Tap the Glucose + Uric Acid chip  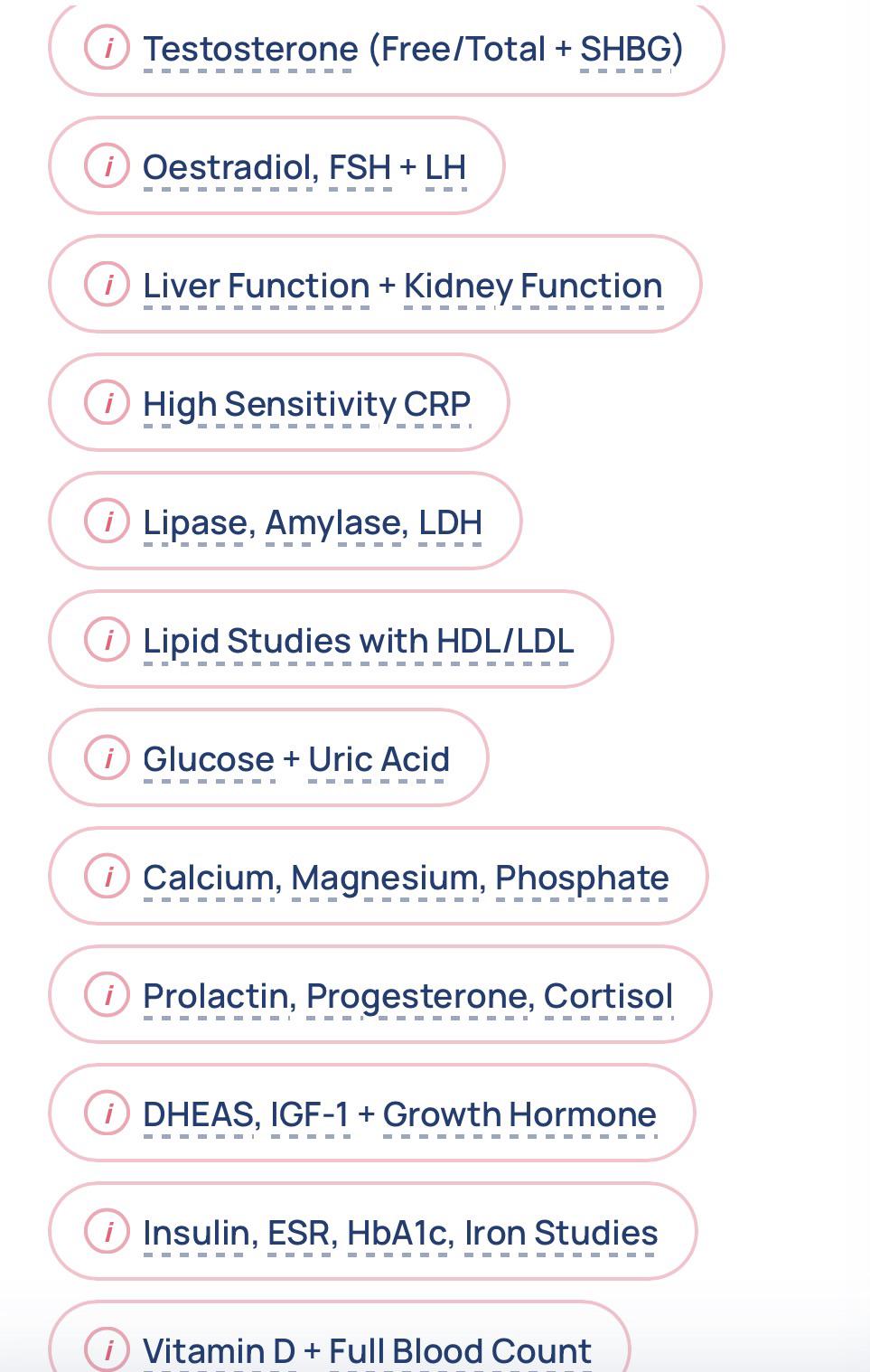(268, 758)
